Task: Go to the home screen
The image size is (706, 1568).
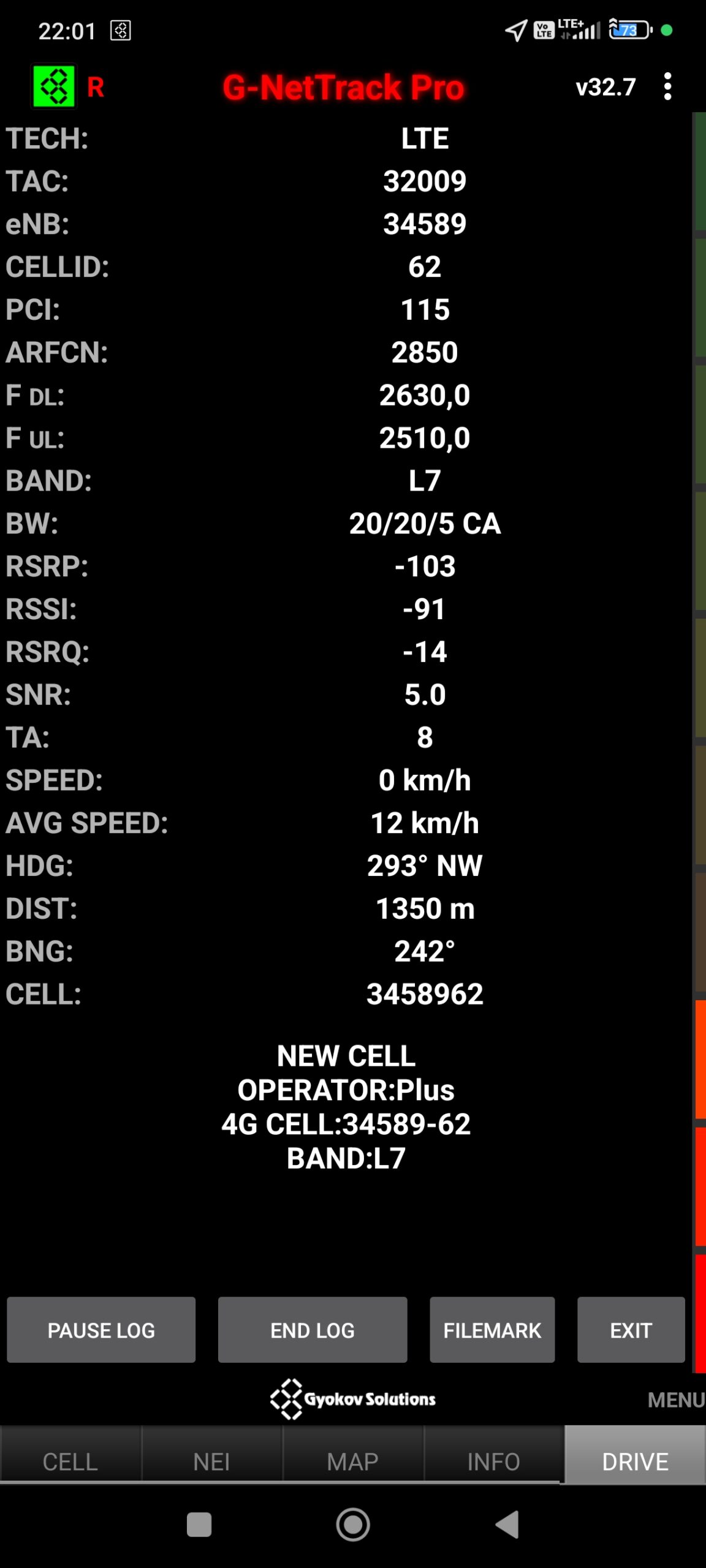Action: click(x=353, y=1525)
